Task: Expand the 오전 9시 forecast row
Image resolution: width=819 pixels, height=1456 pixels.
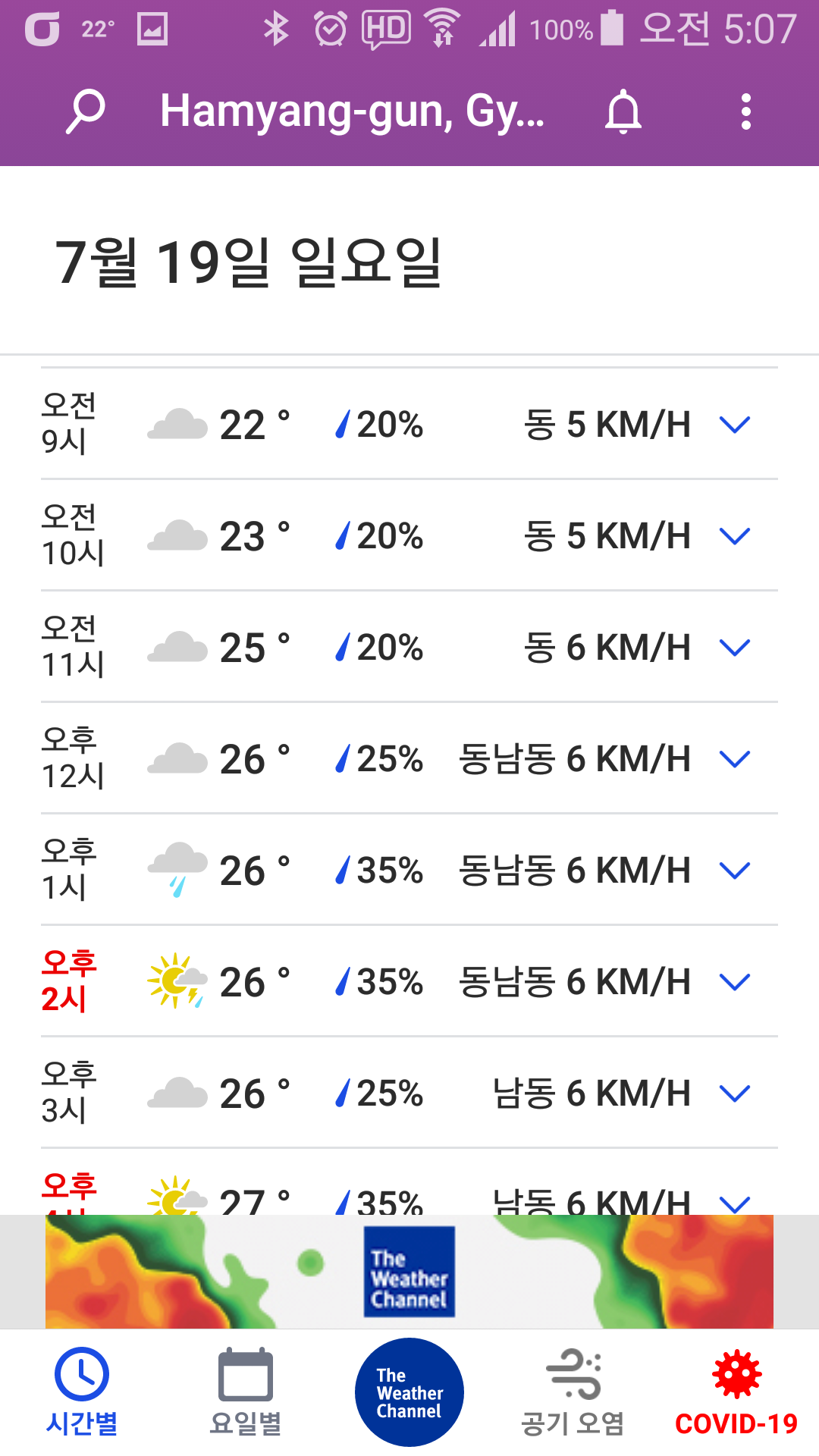Action: pos(409,424)
